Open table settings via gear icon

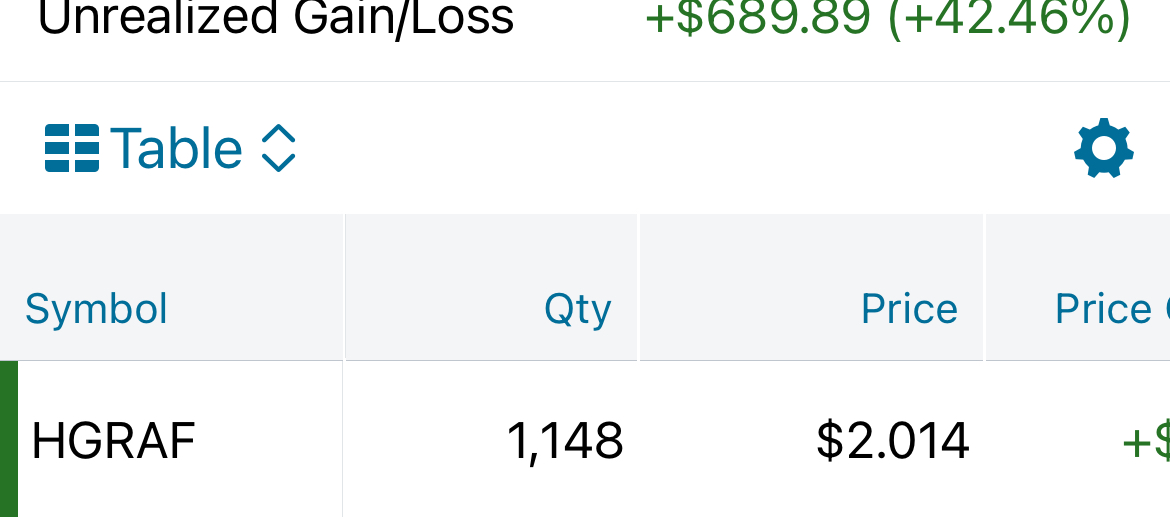coord(1103,149)
